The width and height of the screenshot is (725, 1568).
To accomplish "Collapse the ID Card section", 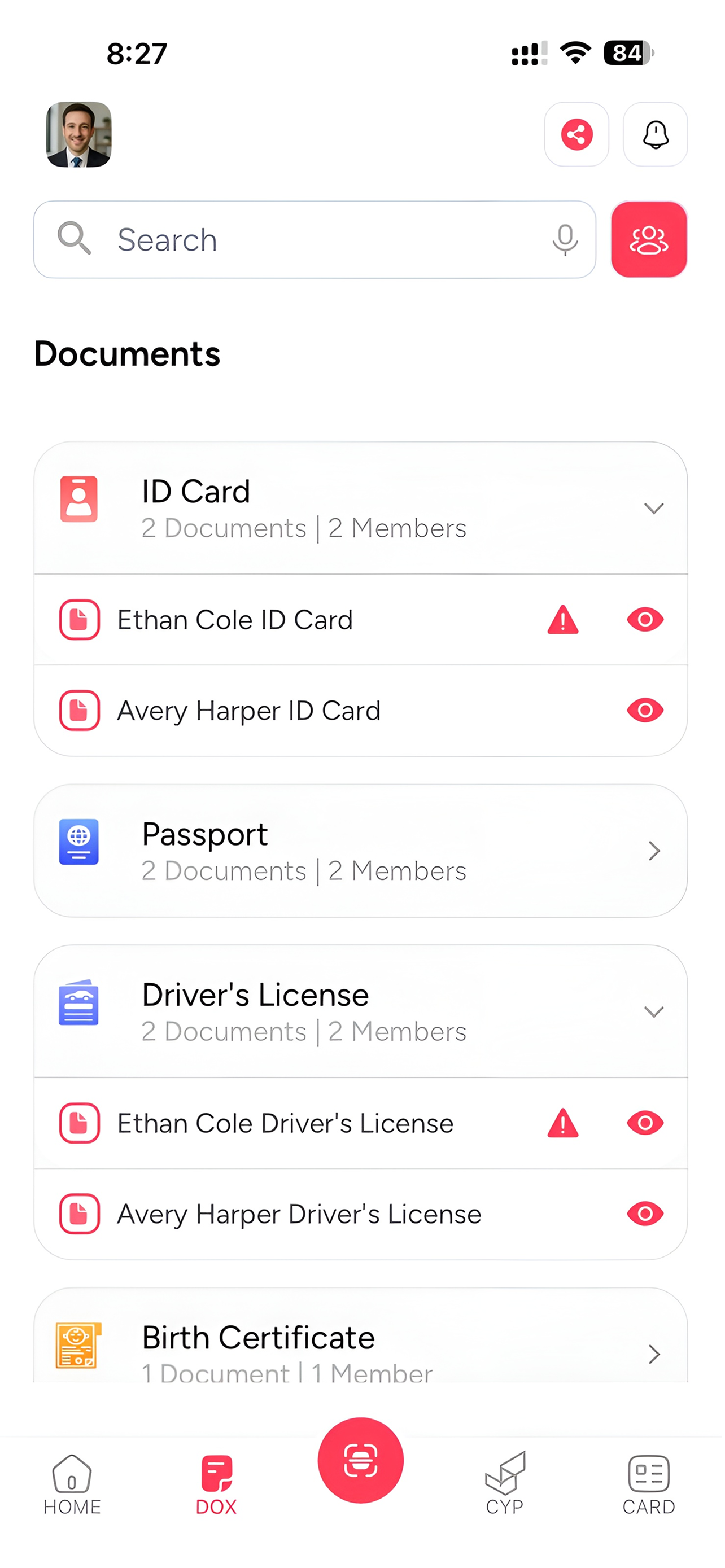I will tap(654, 508).
